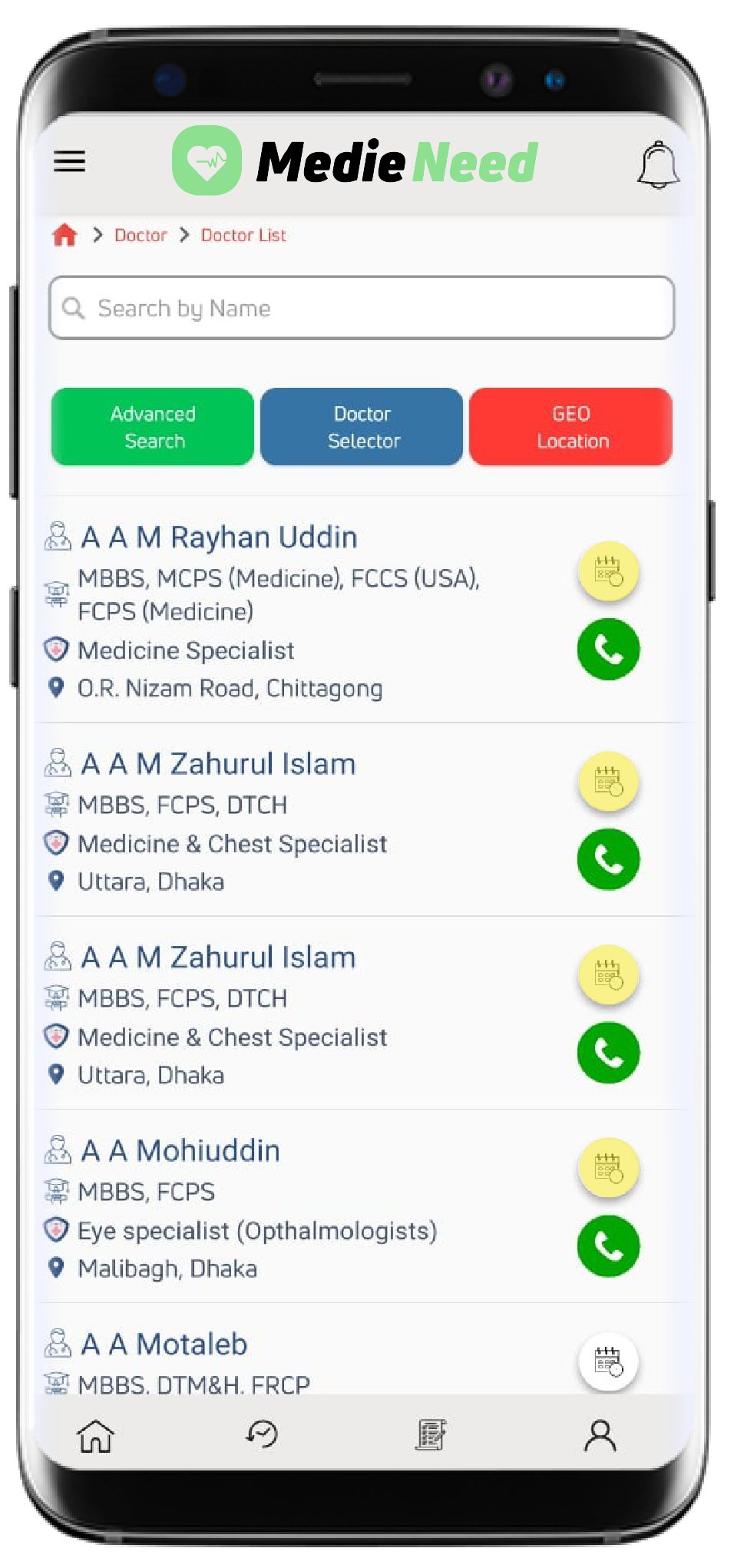Screen dimensions: 734x1568
Task: Book appointment with A A Motaleb
Action: [608, 1362]
